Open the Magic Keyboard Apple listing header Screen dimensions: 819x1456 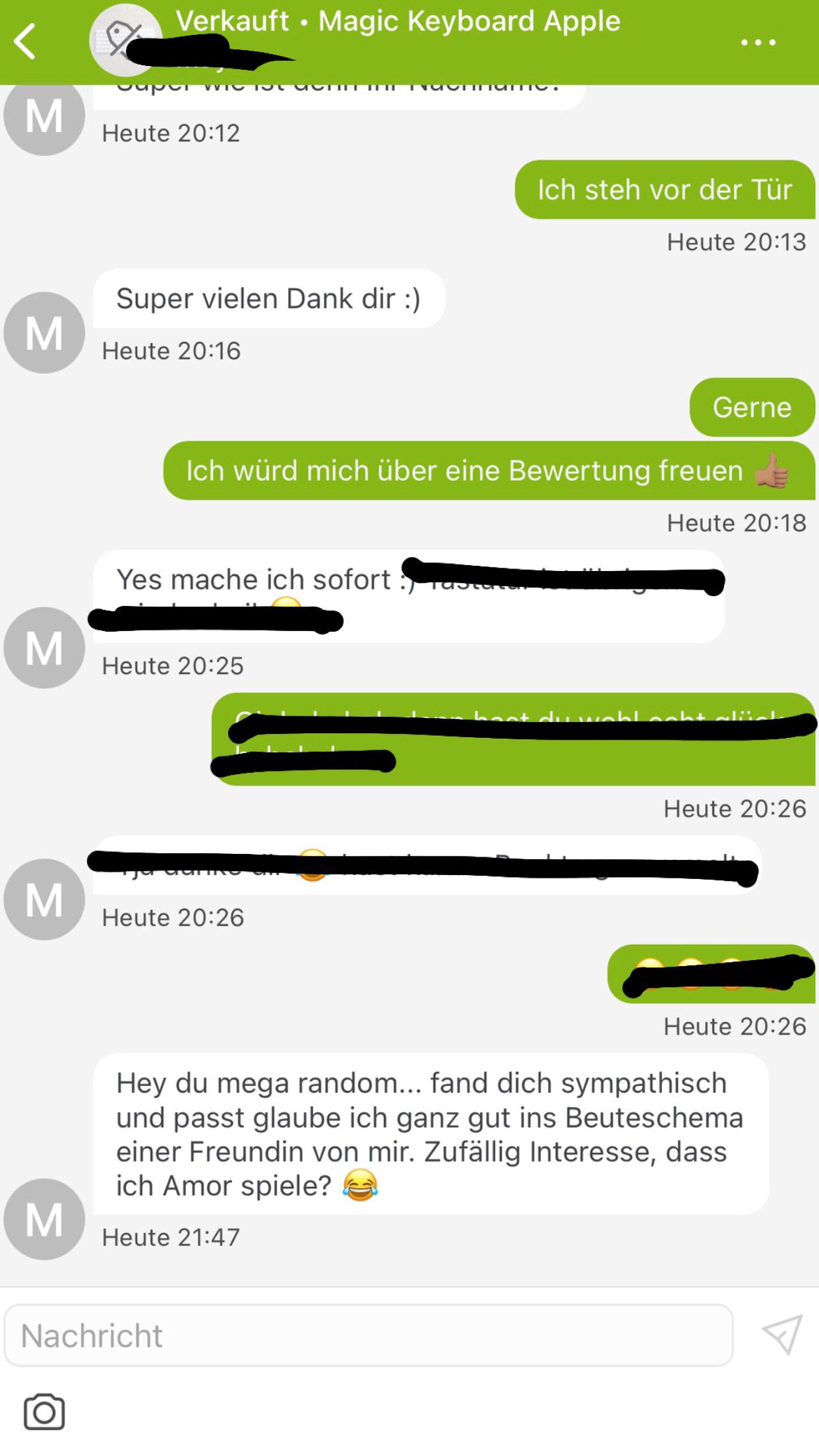[398, 22]
